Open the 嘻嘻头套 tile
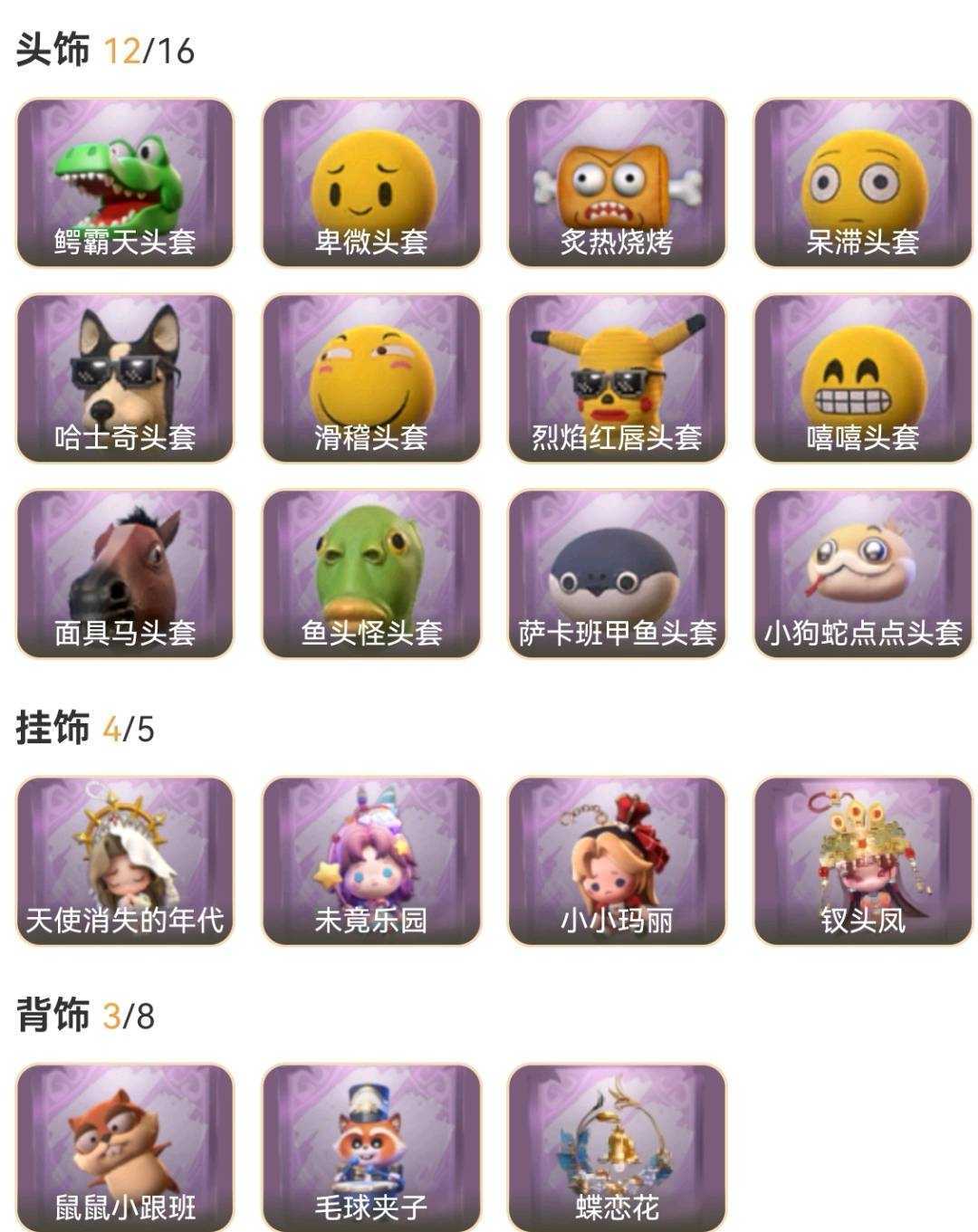 863,378
